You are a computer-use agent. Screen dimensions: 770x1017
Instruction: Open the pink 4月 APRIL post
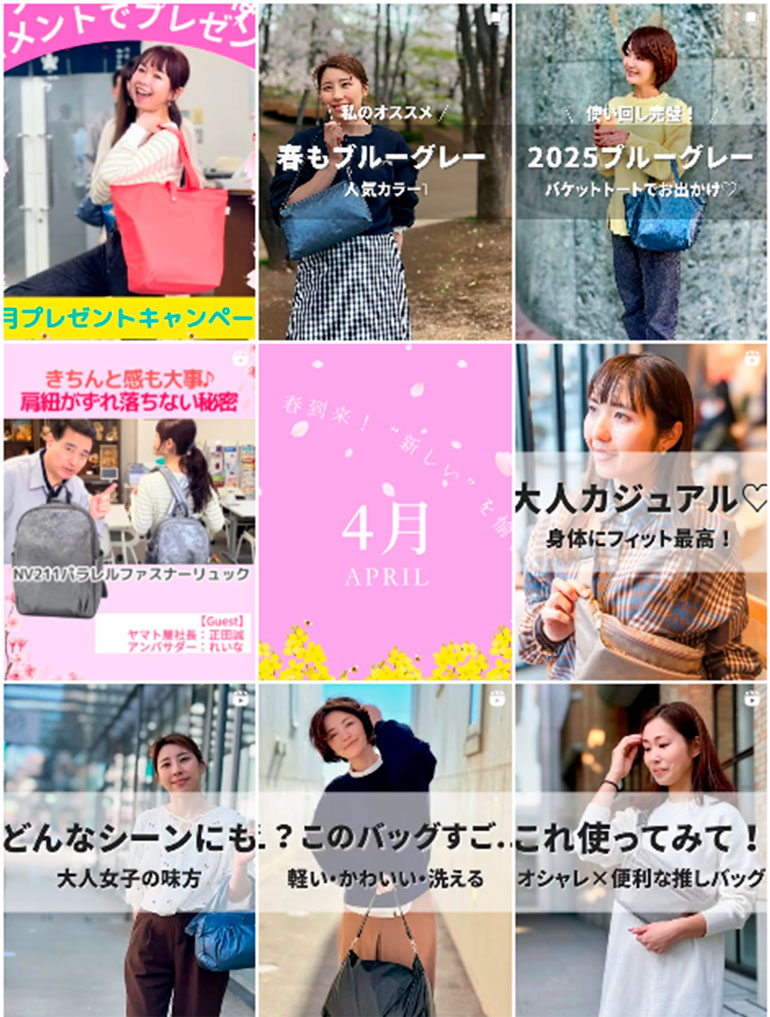[x=385, y=511]
